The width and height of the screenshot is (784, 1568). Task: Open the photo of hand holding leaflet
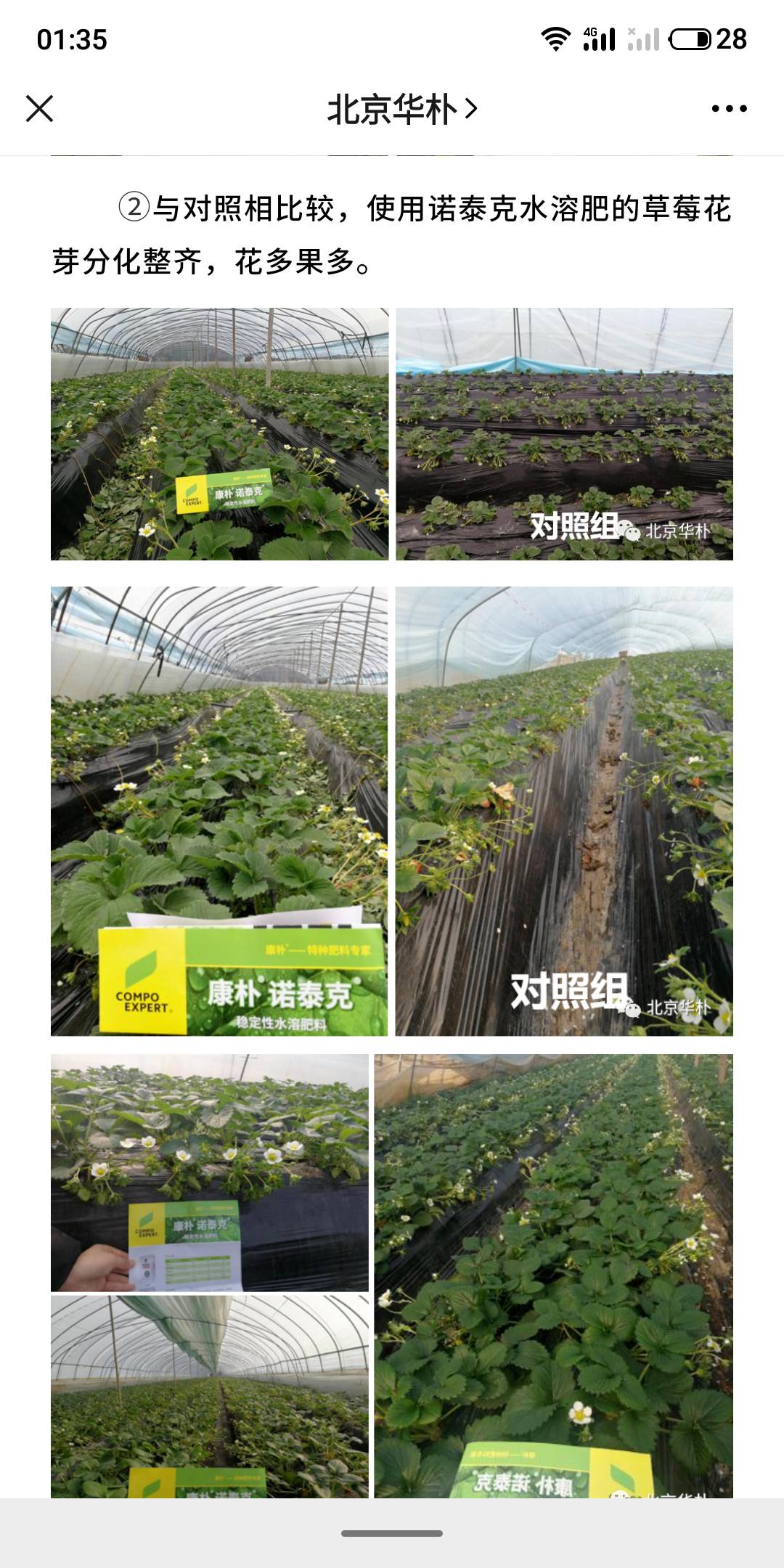click(209, 1172)
